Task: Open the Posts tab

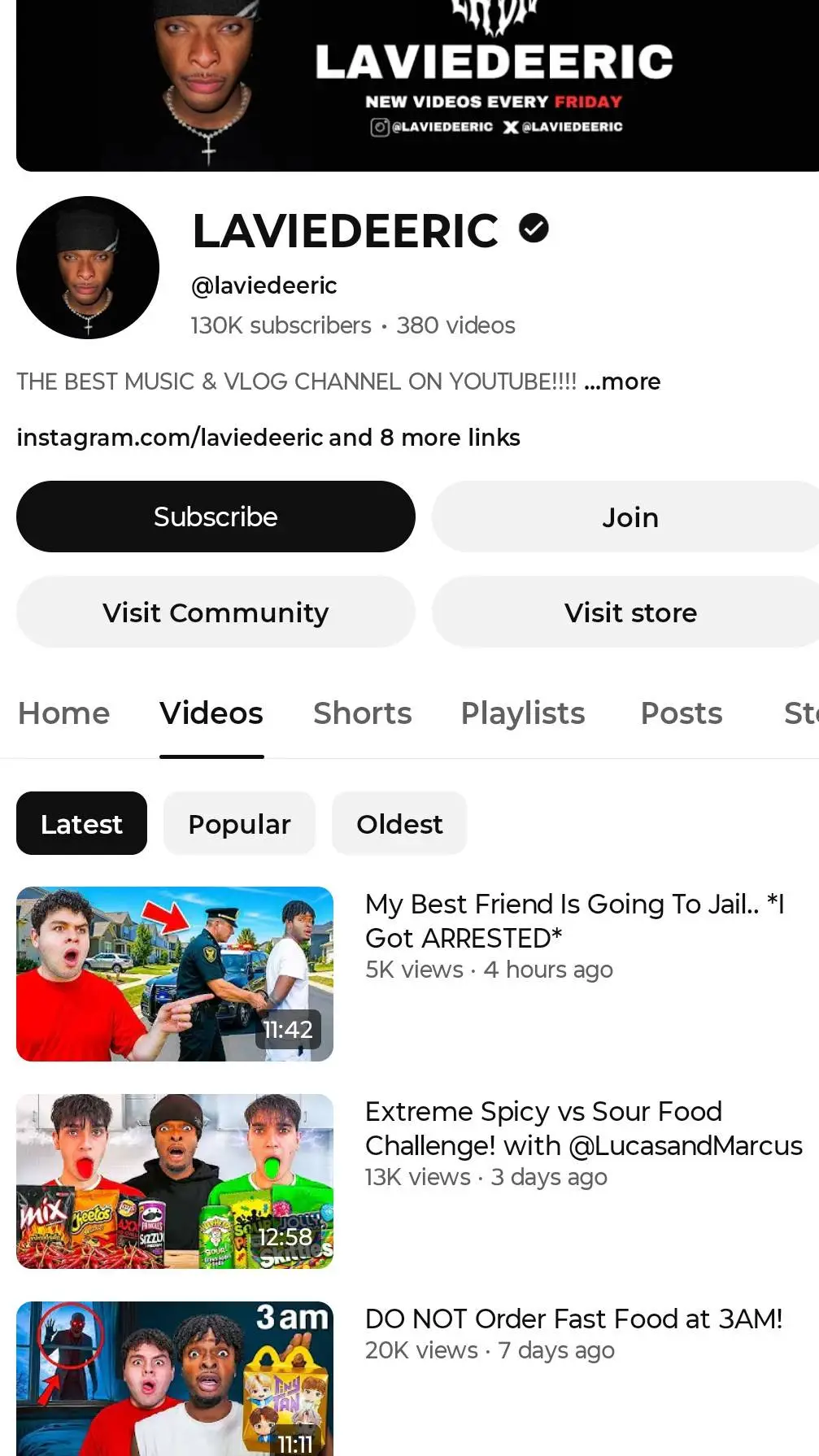Action: (x=682, y=713)
